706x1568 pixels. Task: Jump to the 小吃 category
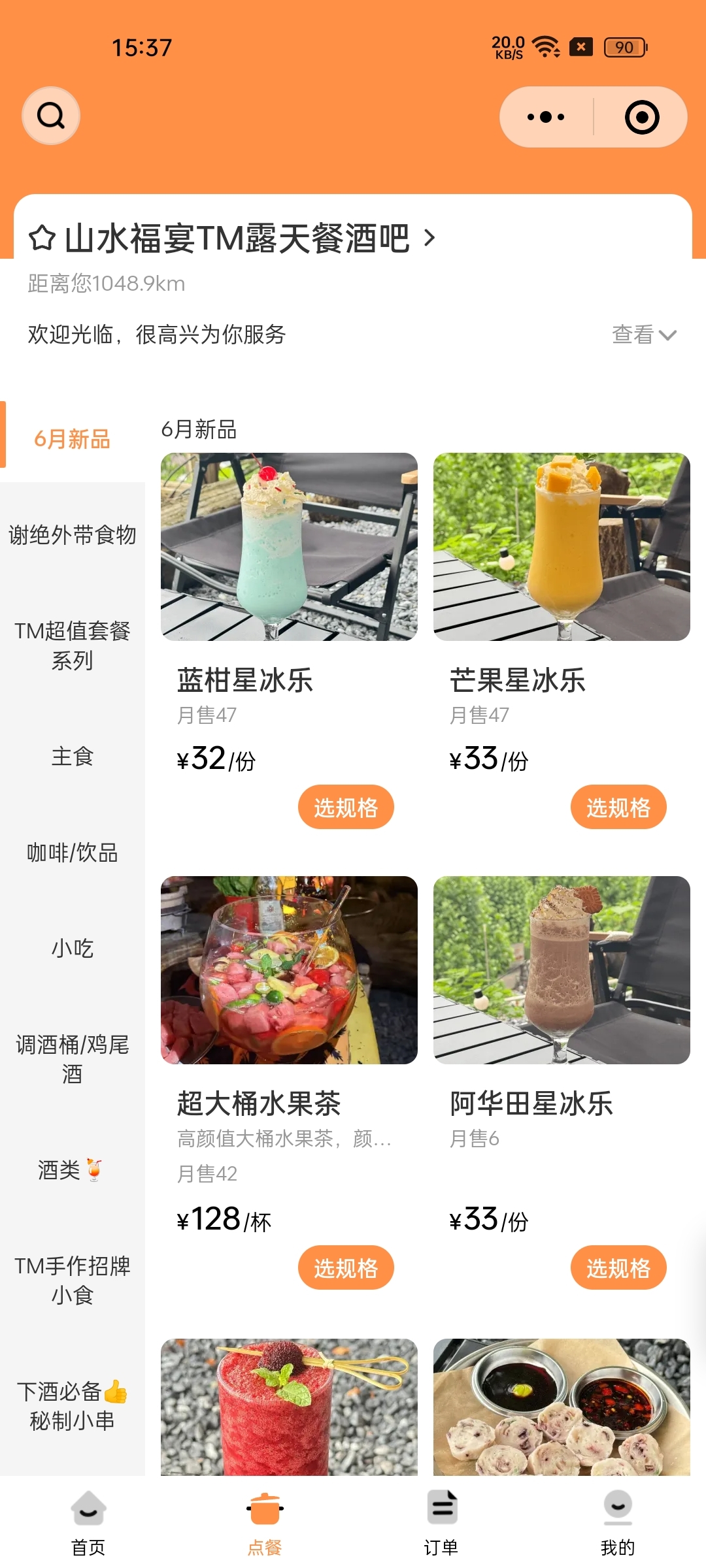pos(73,949)
